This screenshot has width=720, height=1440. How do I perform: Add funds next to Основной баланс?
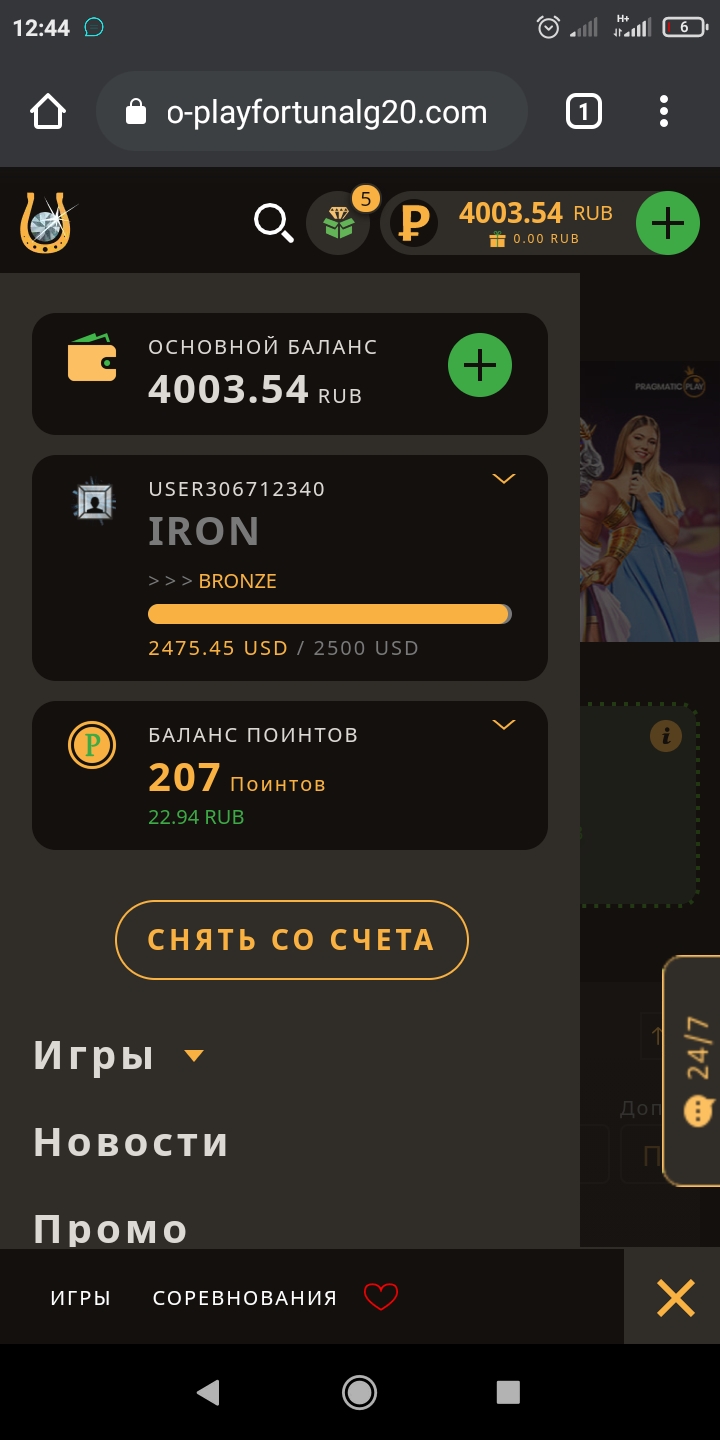(x=480, y=365)
